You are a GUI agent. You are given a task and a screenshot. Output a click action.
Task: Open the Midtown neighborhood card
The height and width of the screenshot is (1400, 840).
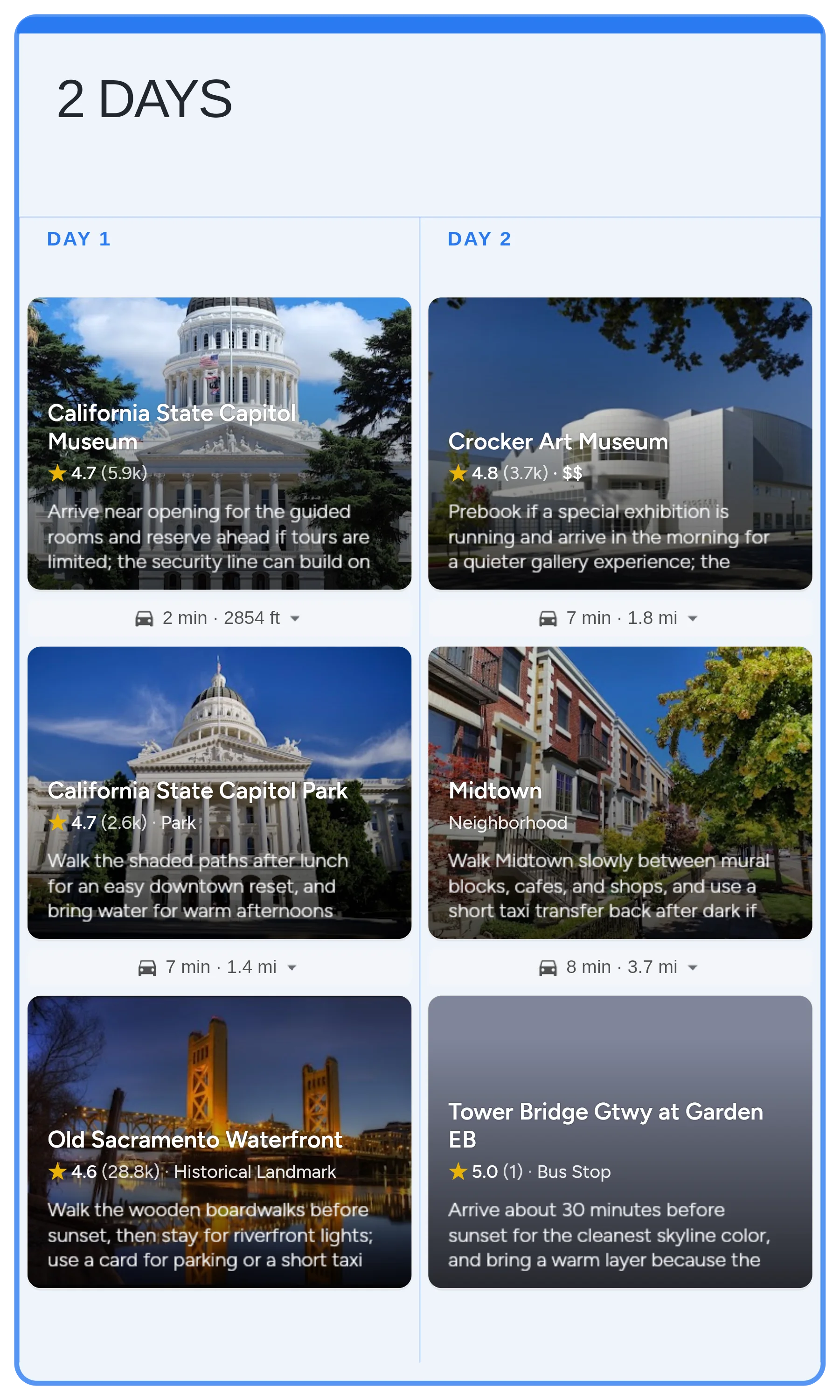coord(619,792)
